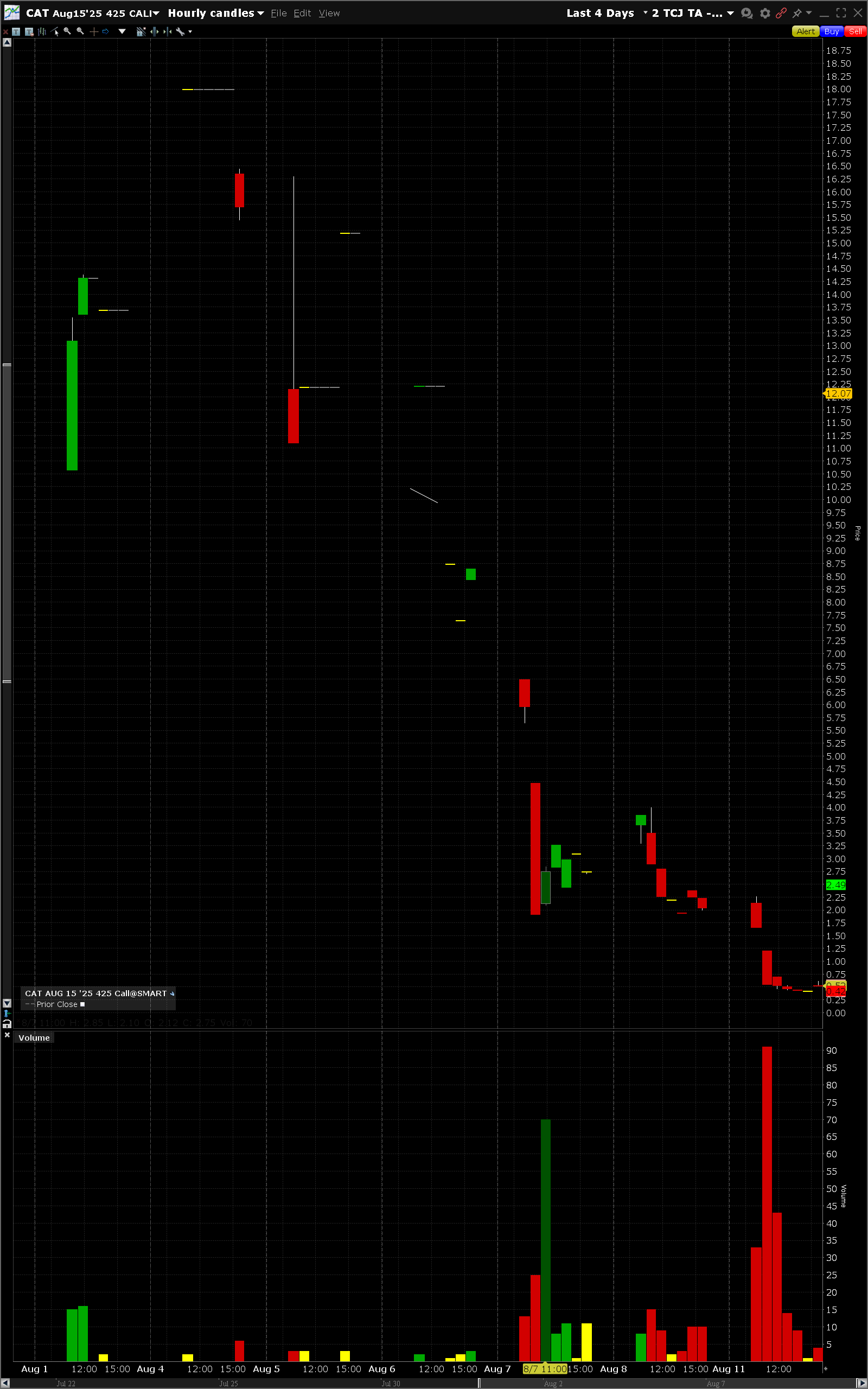868x1389 pixels.
Task: Change the Hourly candles interval dropdown
Action: 215,13
